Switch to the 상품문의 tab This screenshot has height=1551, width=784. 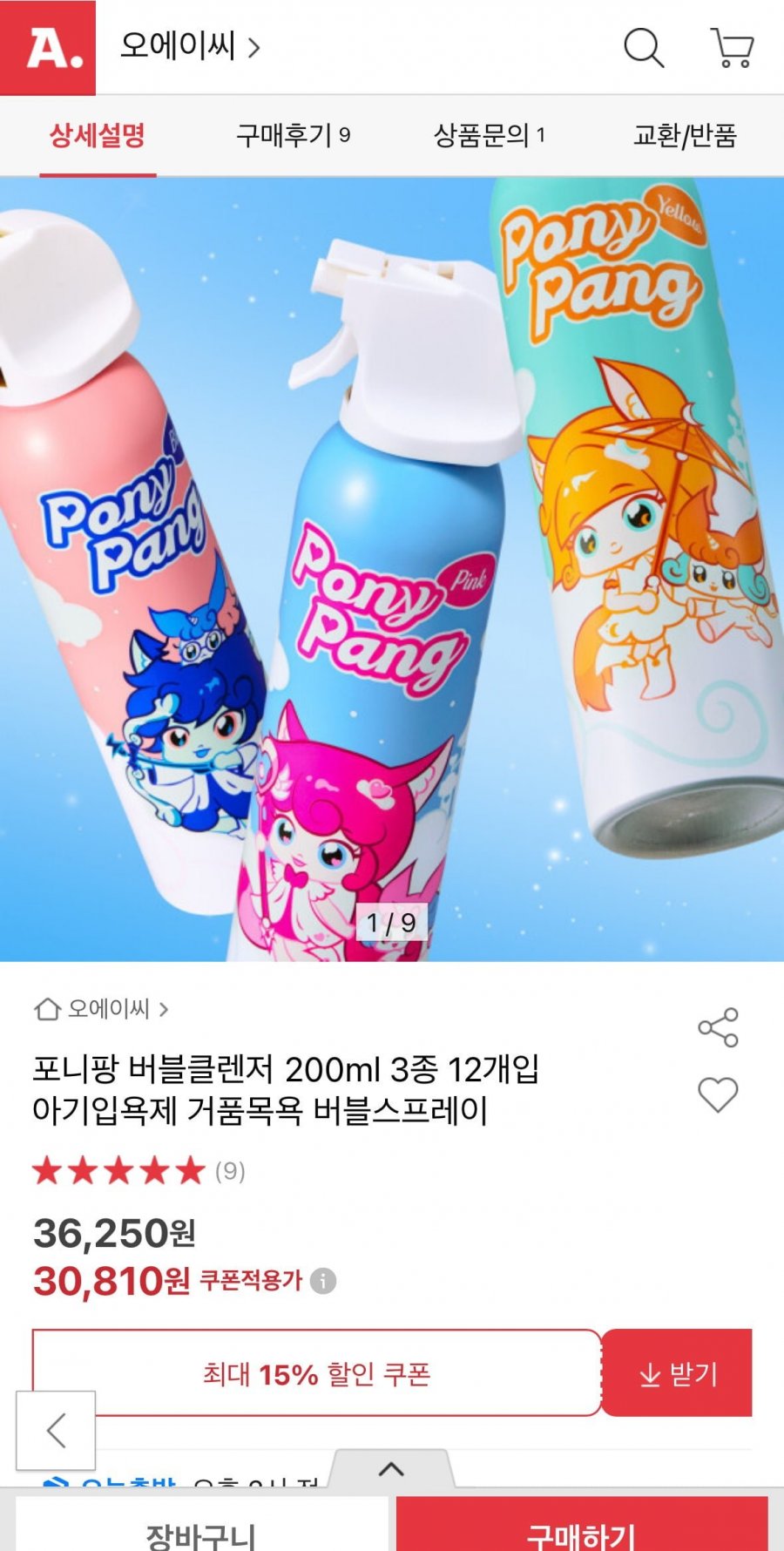point(490,135)
